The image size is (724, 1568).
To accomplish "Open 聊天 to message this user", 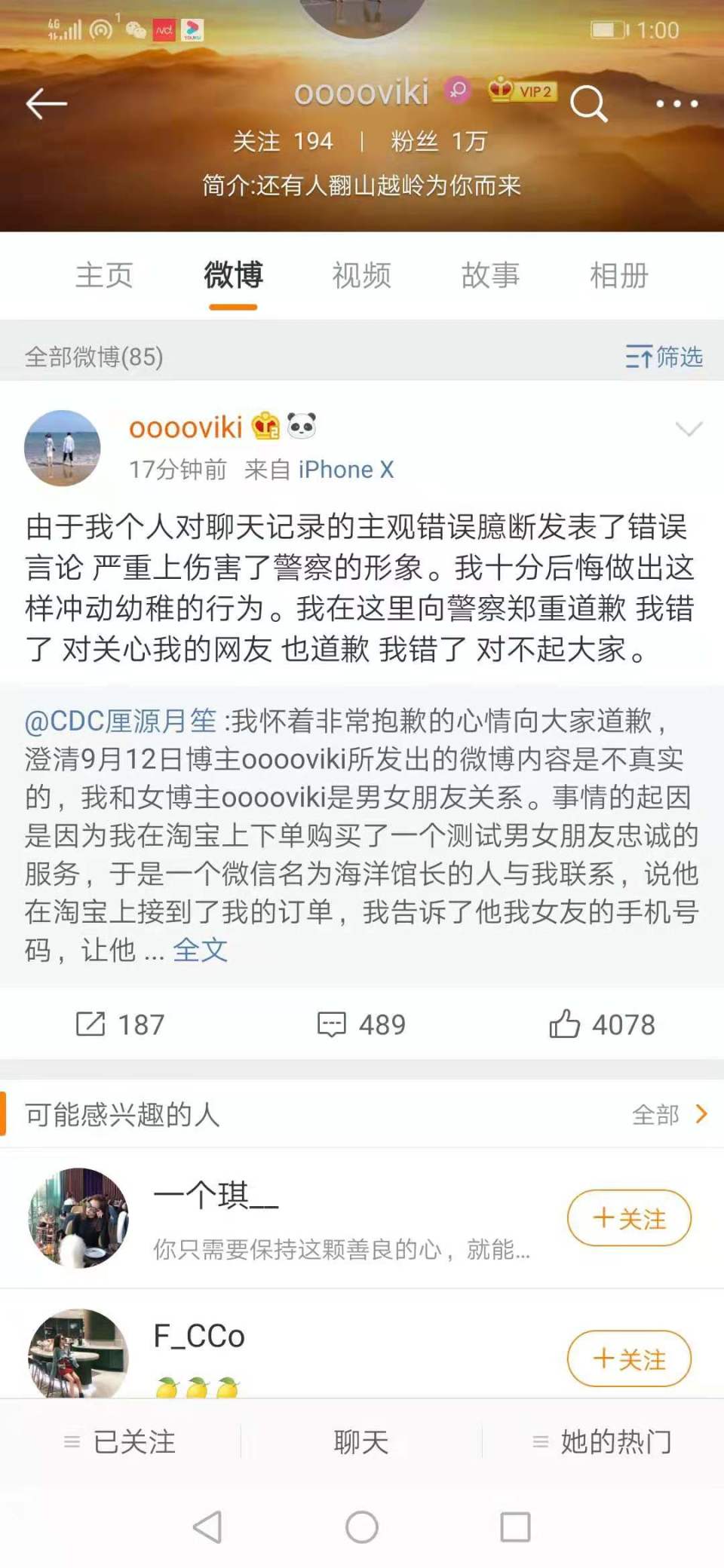I will click(x=361, y=1442).
